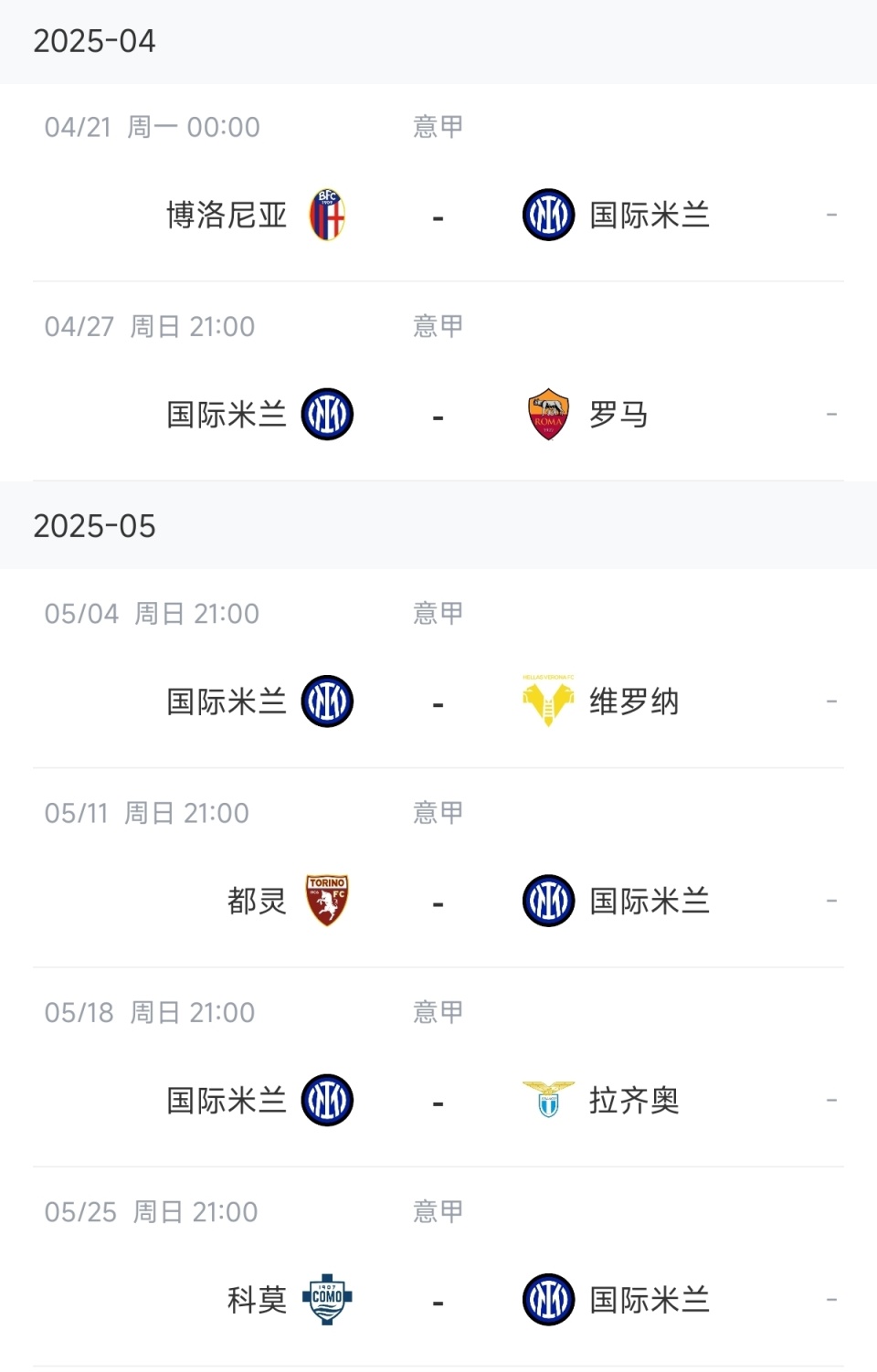Click the Lazio eagle badge
This screenshot has width=877, height=1372.
(x=546, y=1100)
